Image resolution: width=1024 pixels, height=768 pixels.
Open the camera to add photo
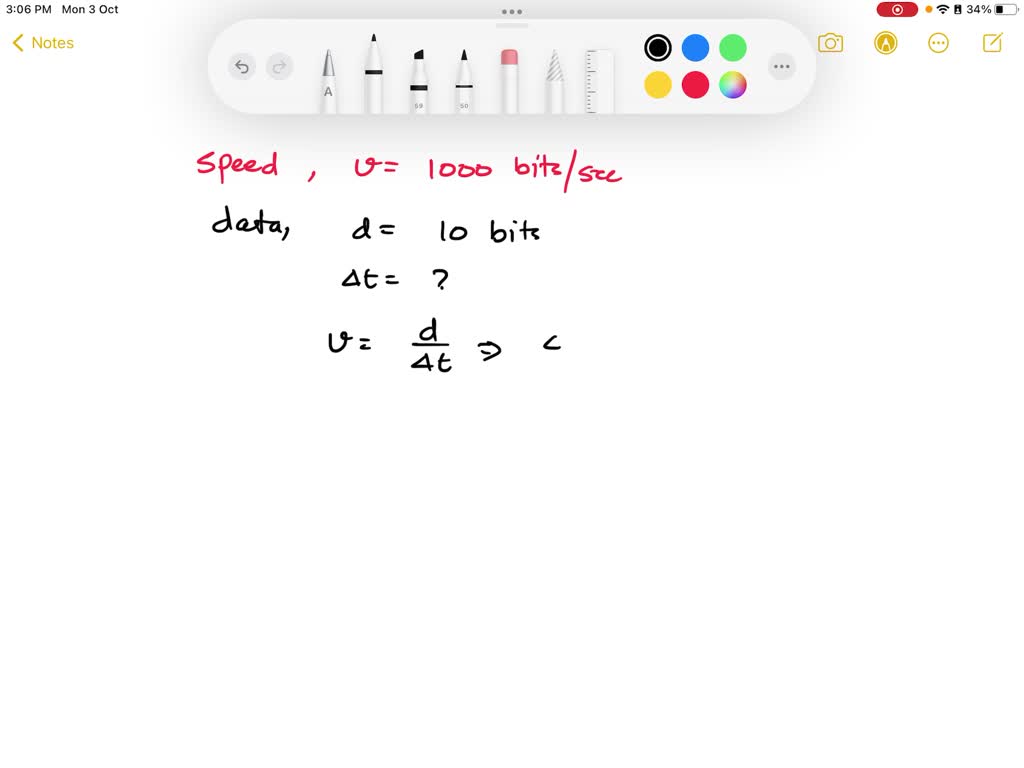pyautogui.click(x=830, y=43)
